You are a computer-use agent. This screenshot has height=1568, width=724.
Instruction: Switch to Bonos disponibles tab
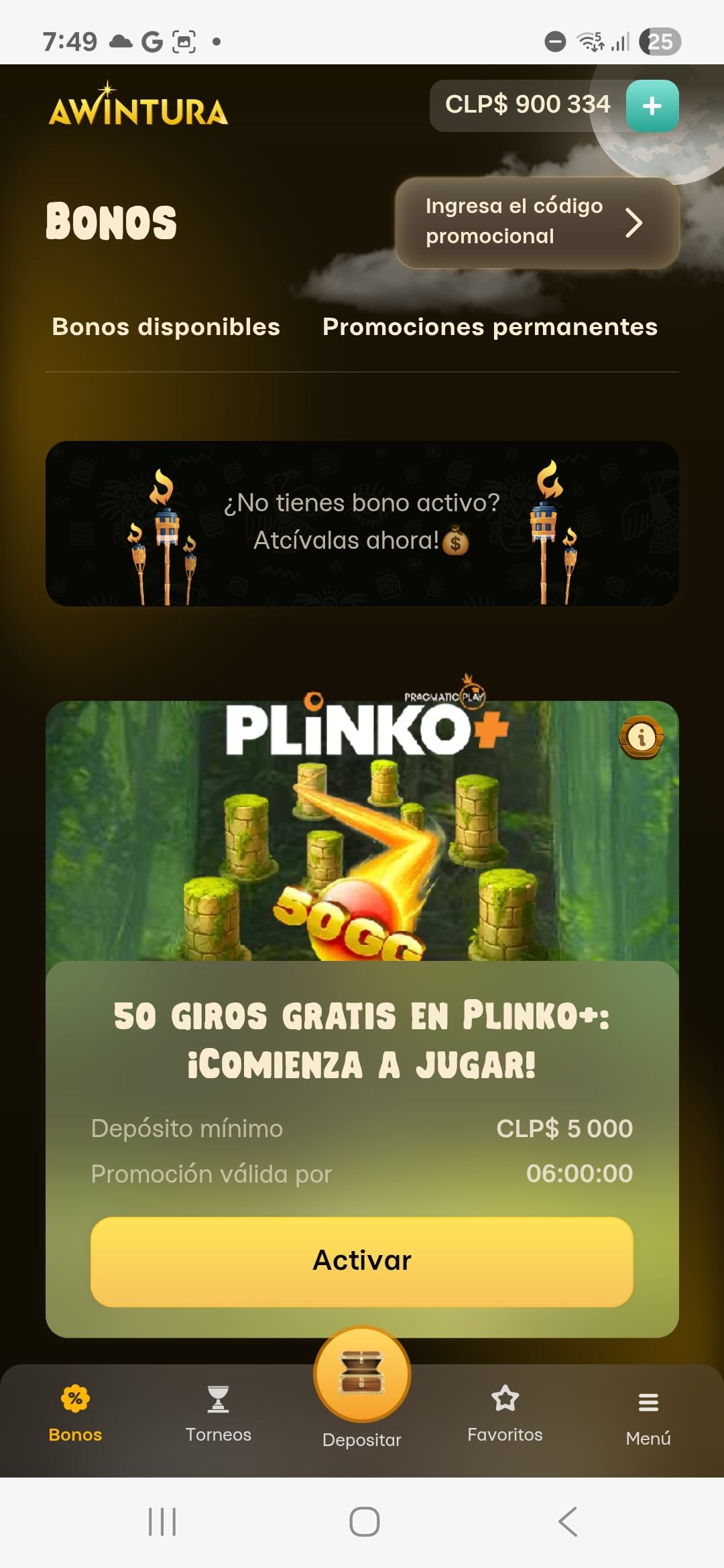tap(166, 327)
